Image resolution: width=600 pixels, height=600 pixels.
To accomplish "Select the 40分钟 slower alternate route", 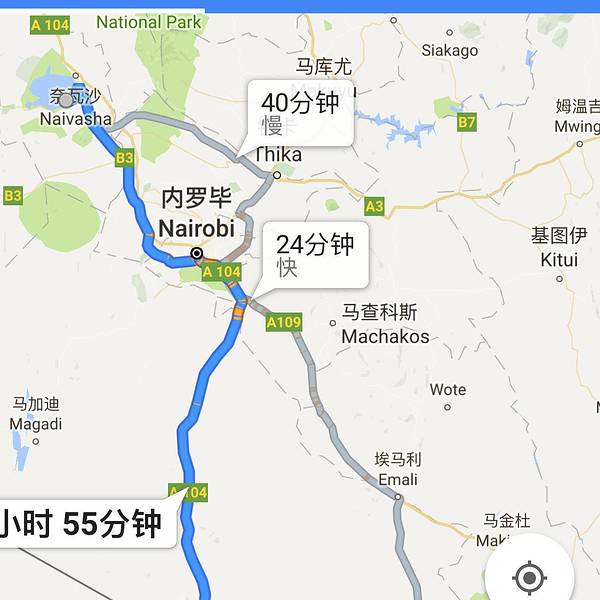I will 300,113.
